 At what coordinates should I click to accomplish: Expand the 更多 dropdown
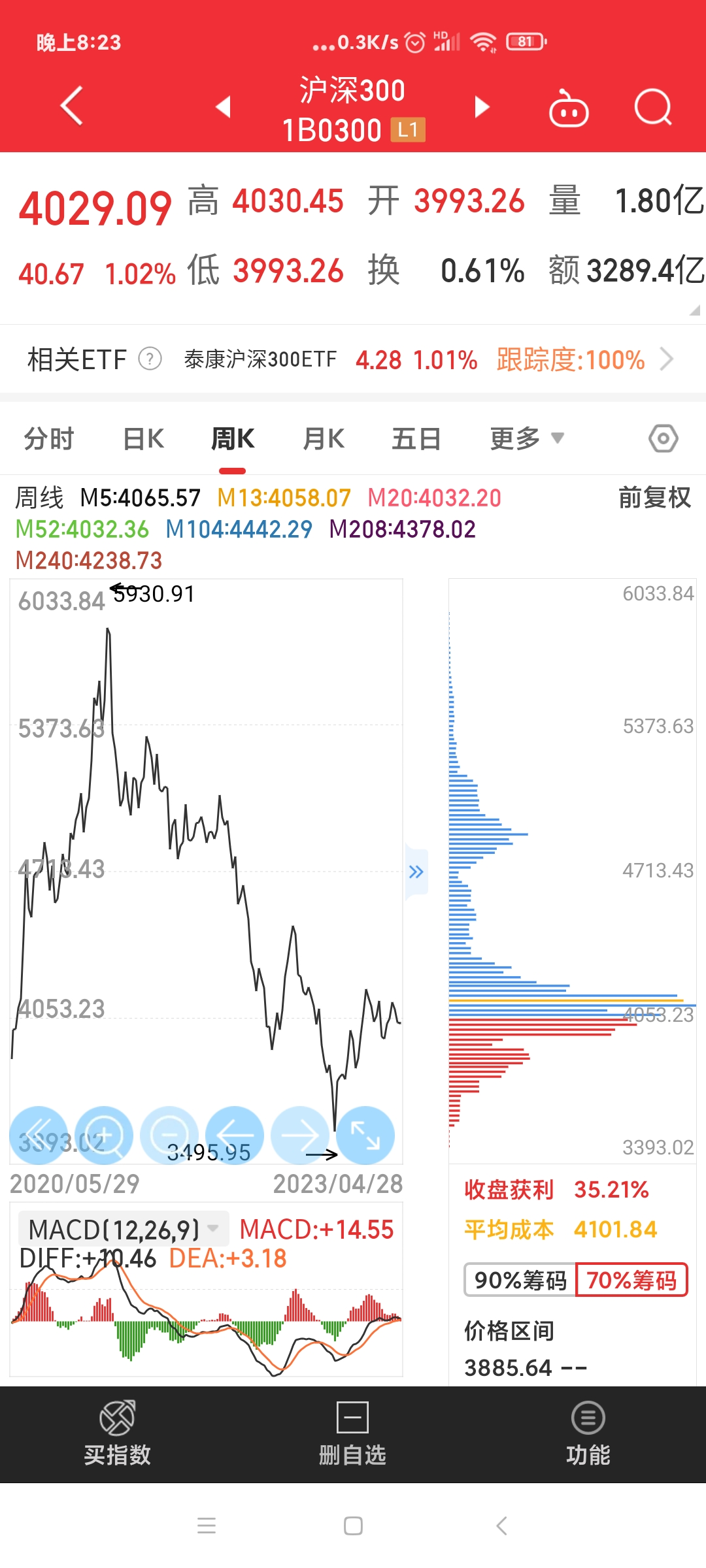[x=526, y=438]
